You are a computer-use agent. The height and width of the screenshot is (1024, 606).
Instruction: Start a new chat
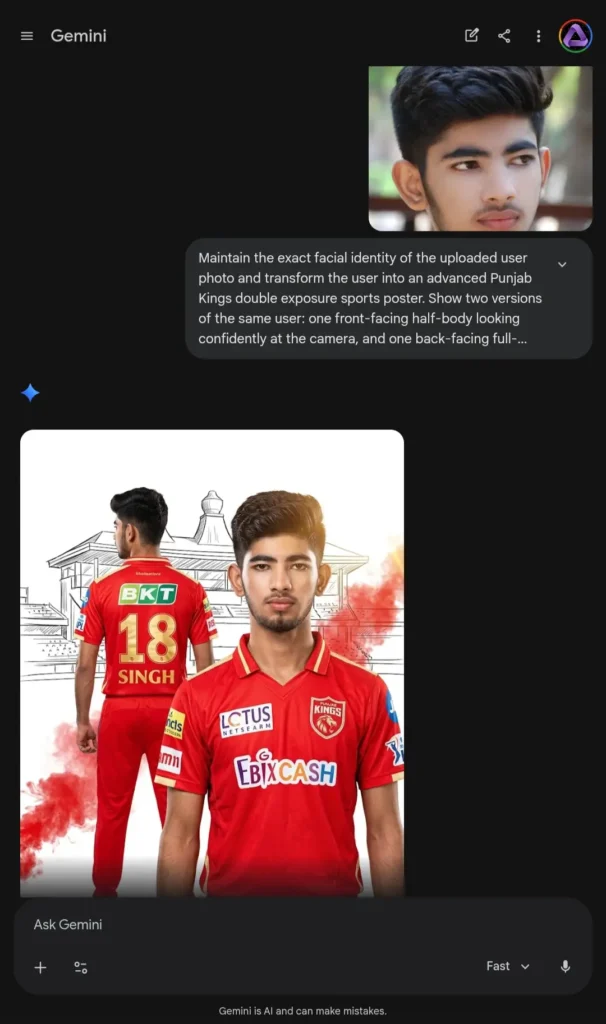pyautogui.click(x=472, y=36)
